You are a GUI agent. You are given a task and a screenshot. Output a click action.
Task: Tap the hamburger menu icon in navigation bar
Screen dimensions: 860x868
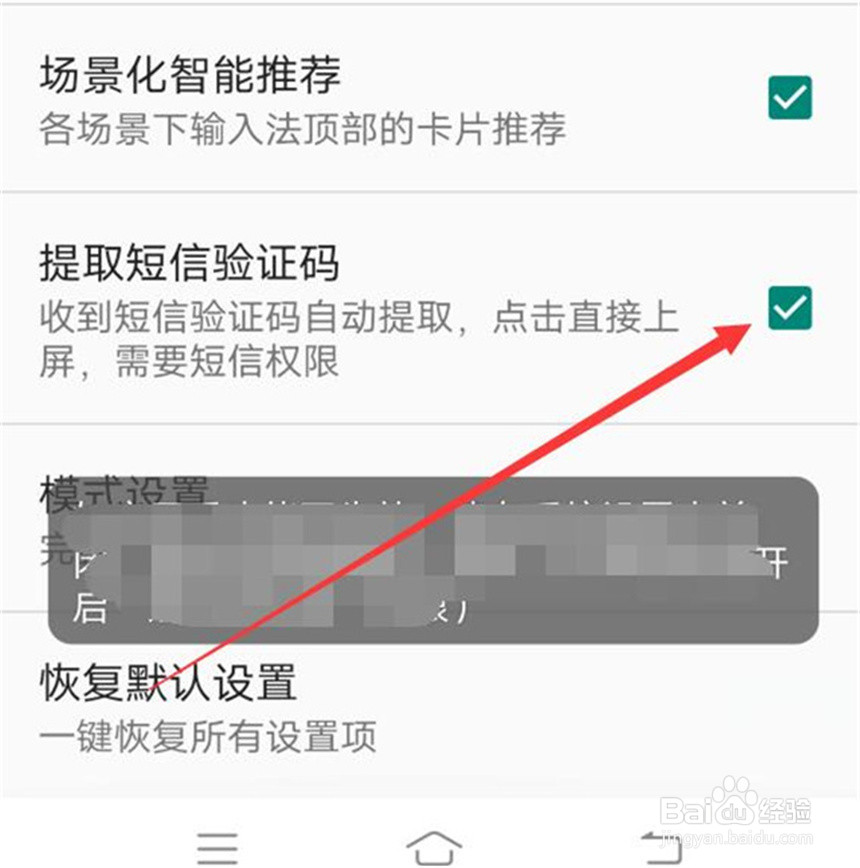click(215, 846)
